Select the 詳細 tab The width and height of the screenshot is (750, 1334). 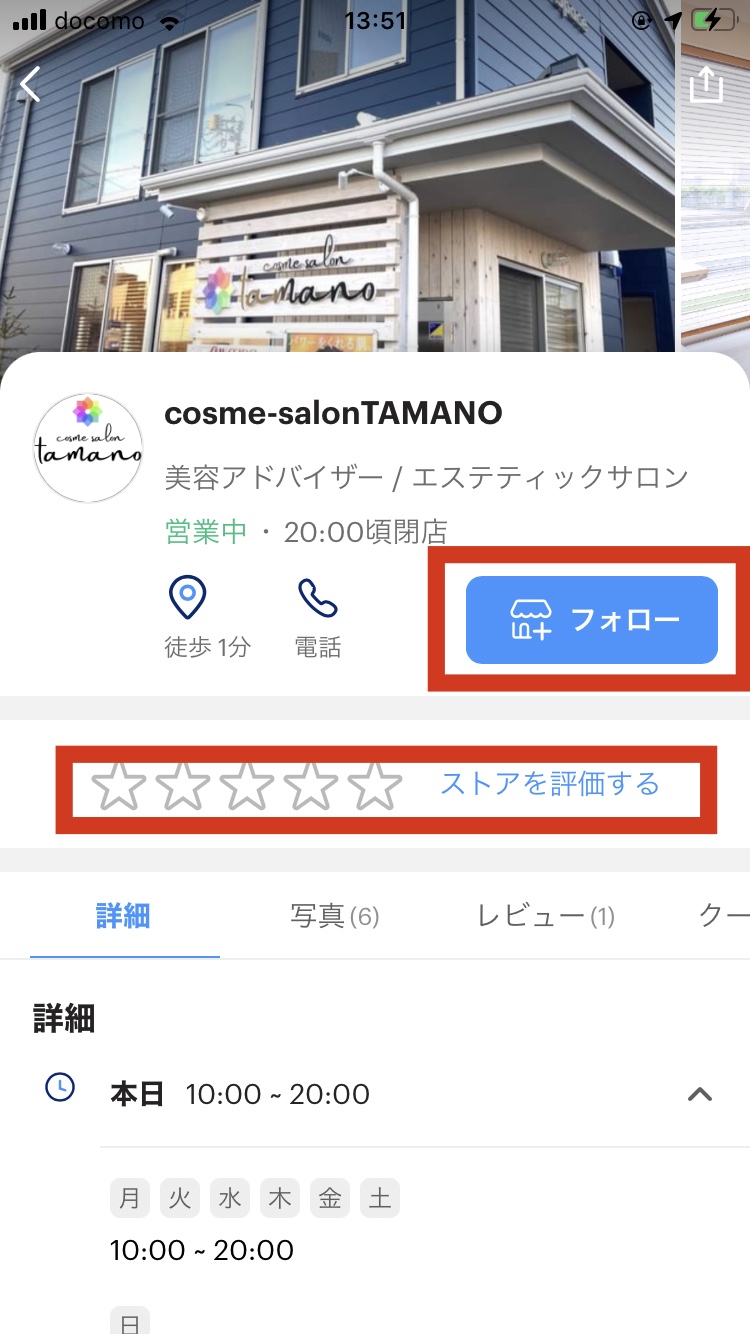(x=124, y=915)
